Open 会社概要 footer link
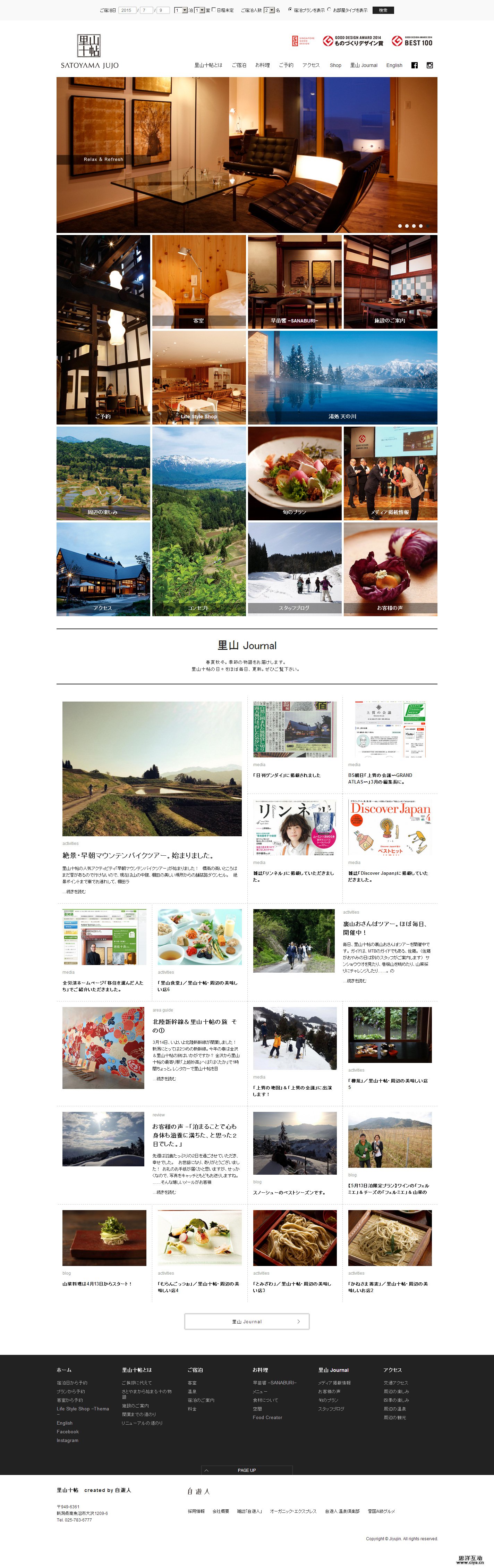494x1568 pixels. click(221, 1511)
